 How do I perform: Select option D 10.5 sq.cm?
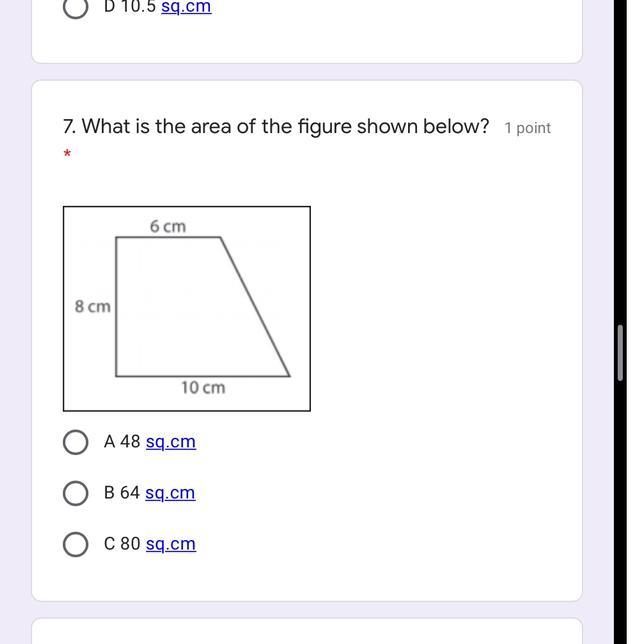[76, 7]
